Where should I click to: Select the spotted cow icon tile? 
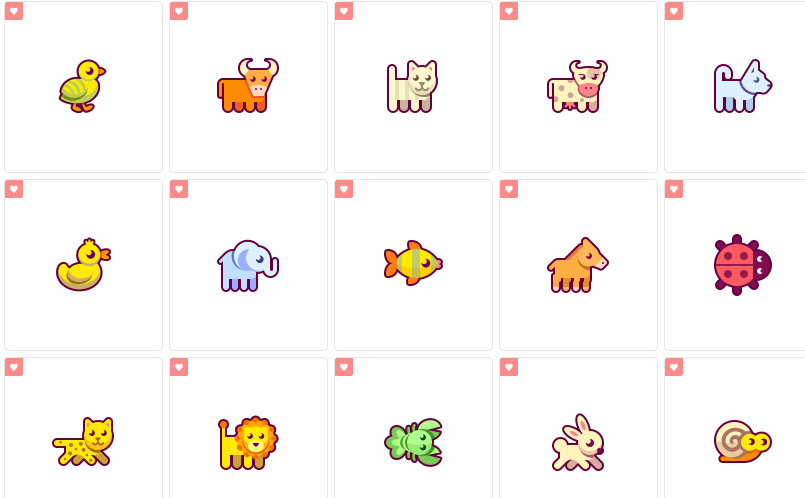pos(577,86)
